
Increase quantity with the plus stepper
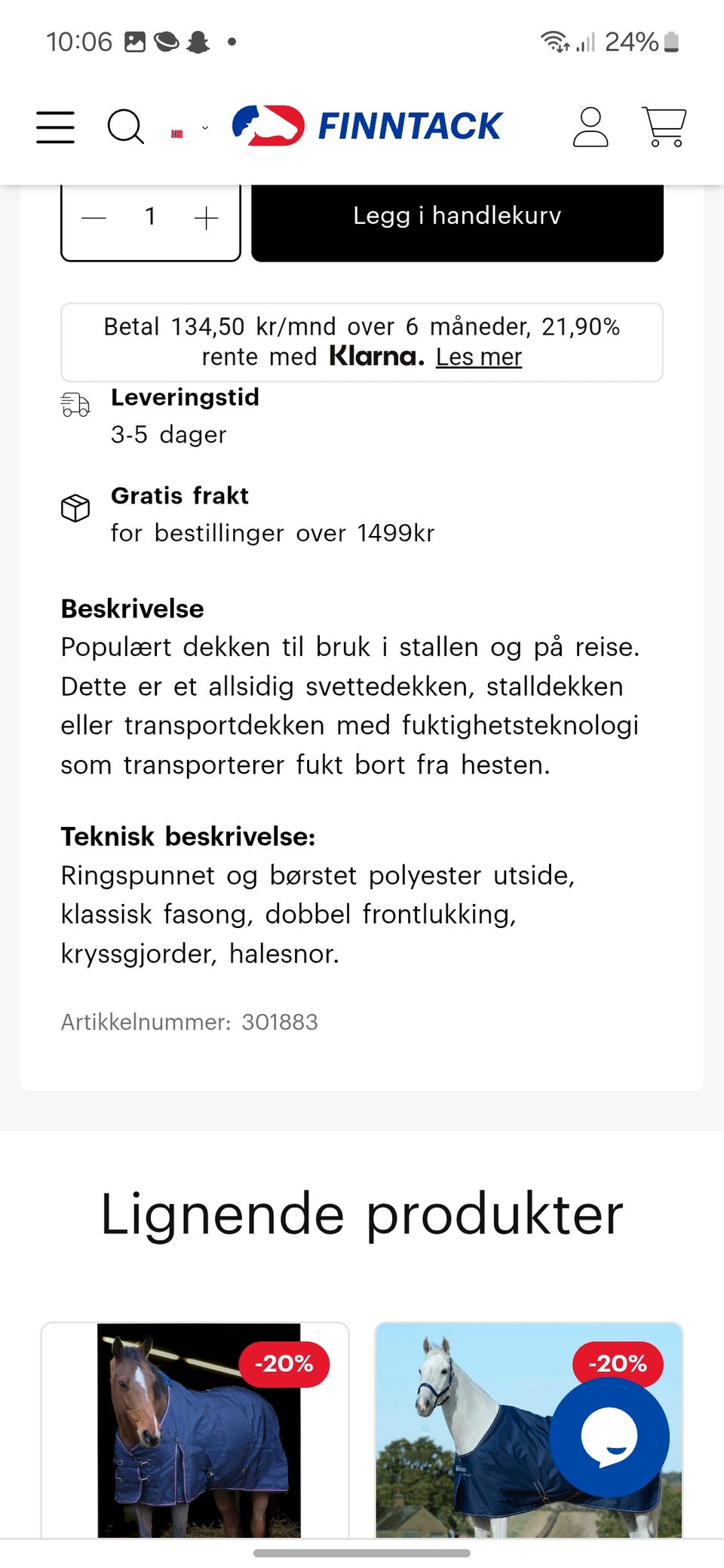pyautogui.click(x=206, y=218)
